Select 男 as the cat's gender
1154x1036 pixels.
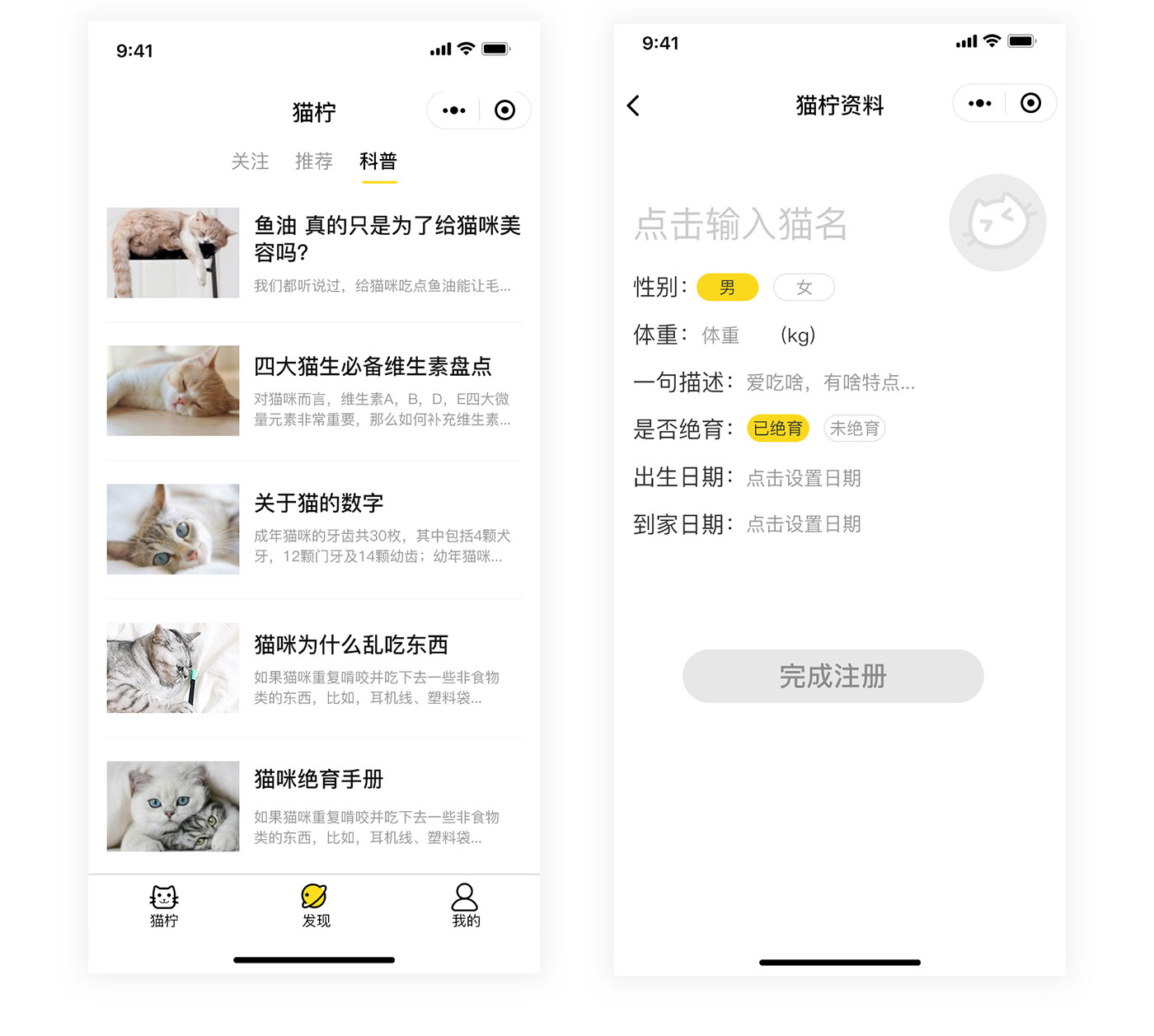click(x=727, y=287)
